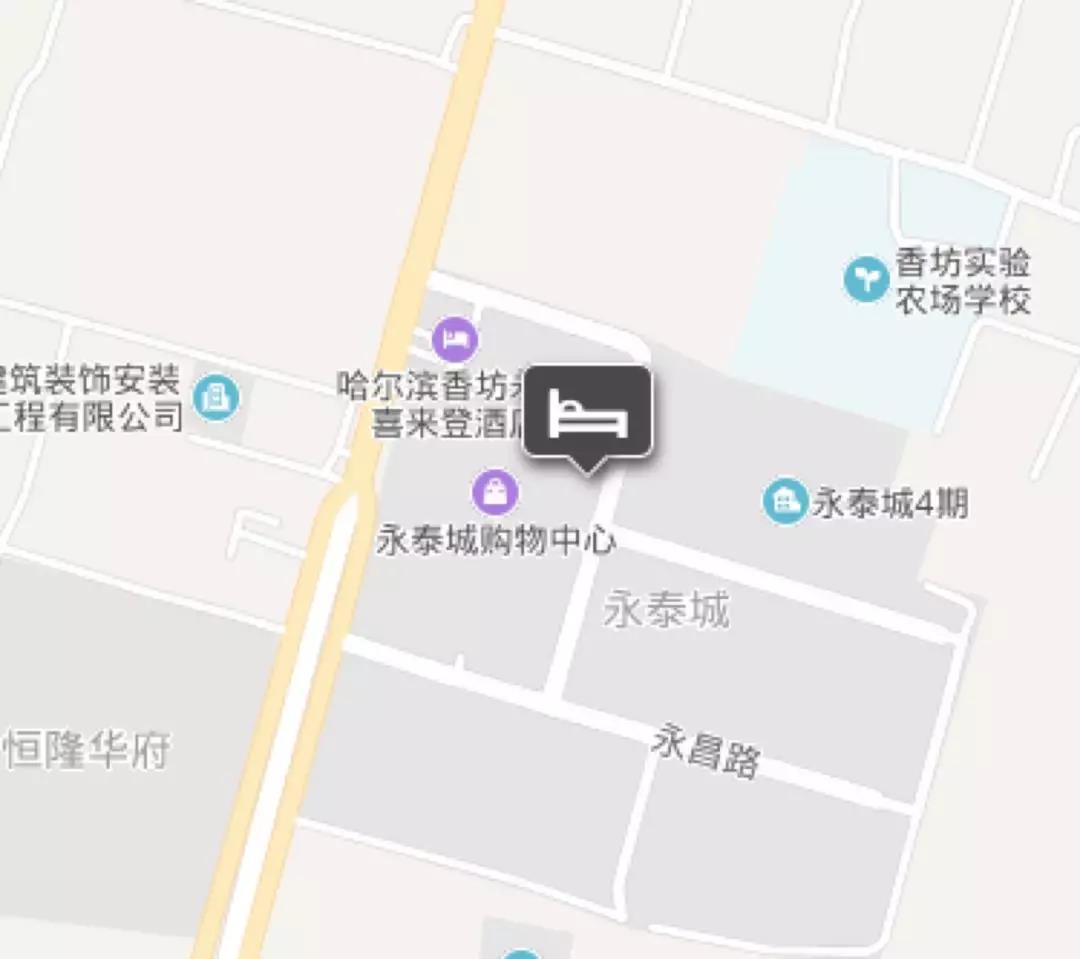The image size is (1080, 959).
Task: Select the 香坊实验农场学校 school marker
Action: pyautogui.click(x=865, y=279)
